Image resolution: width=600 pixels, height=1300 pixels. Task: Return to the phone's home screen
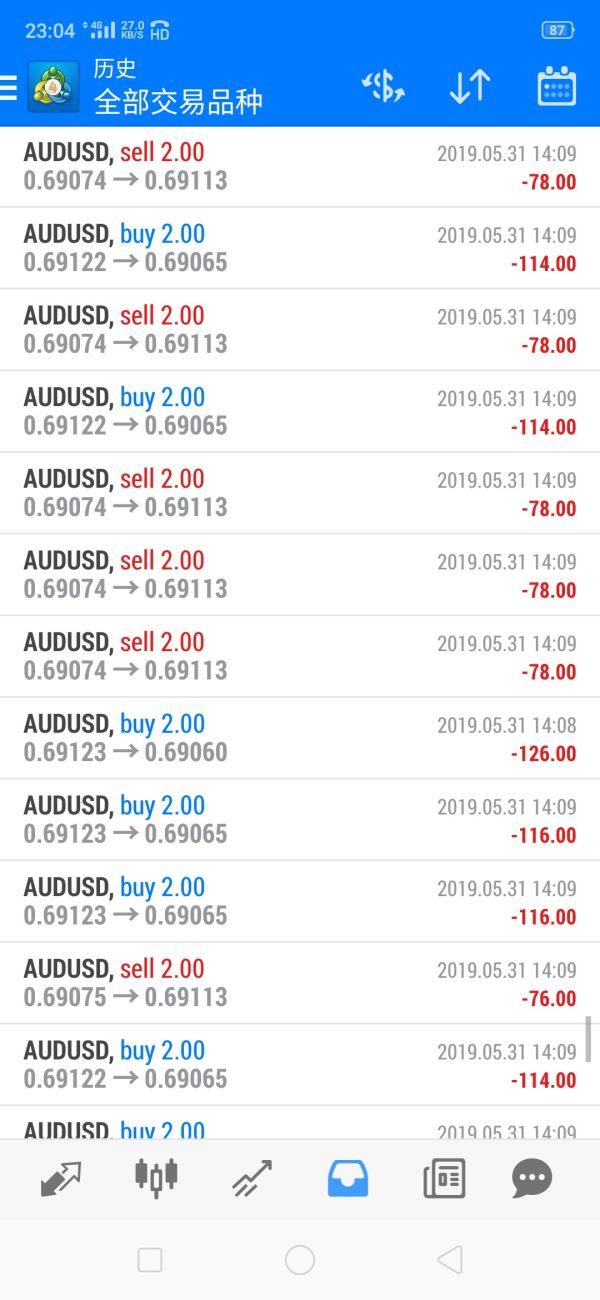[300, 1259]
